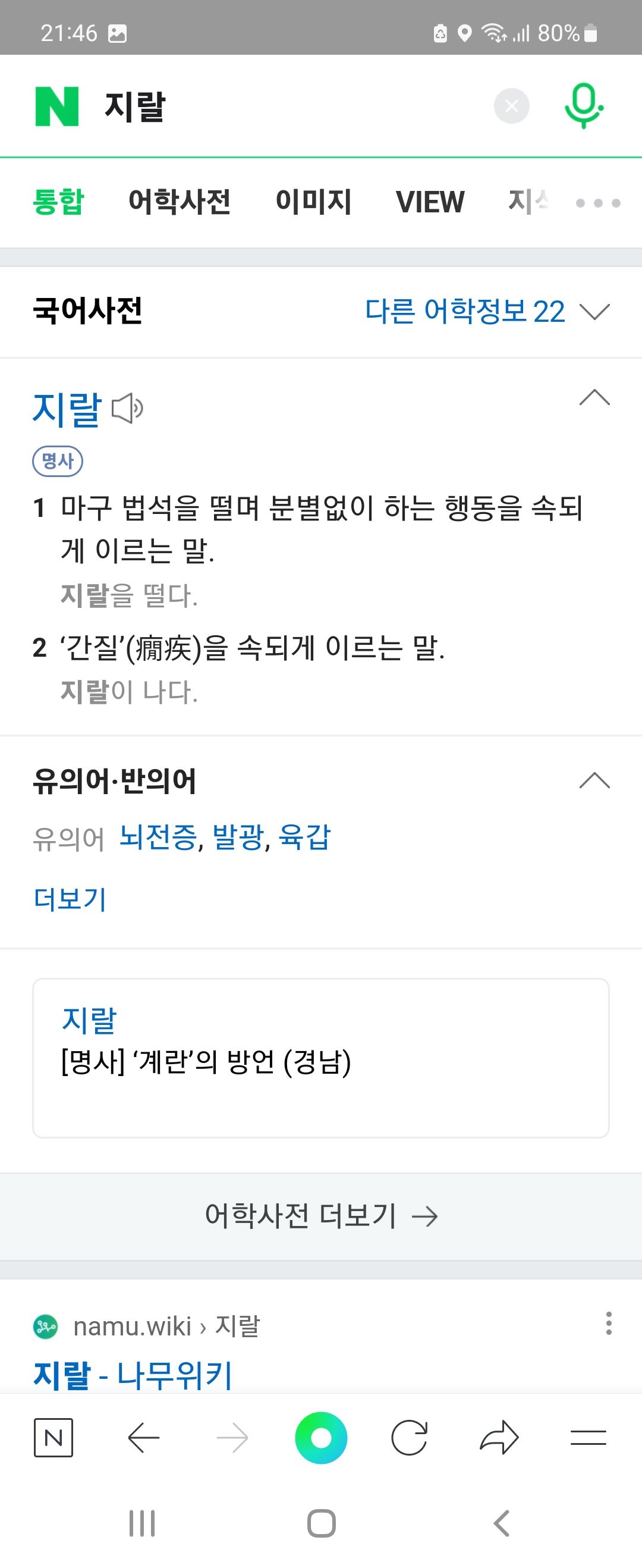Switch to the 어학사전 tab
This screenshot has height=1568, width=642.
[179, 202]
